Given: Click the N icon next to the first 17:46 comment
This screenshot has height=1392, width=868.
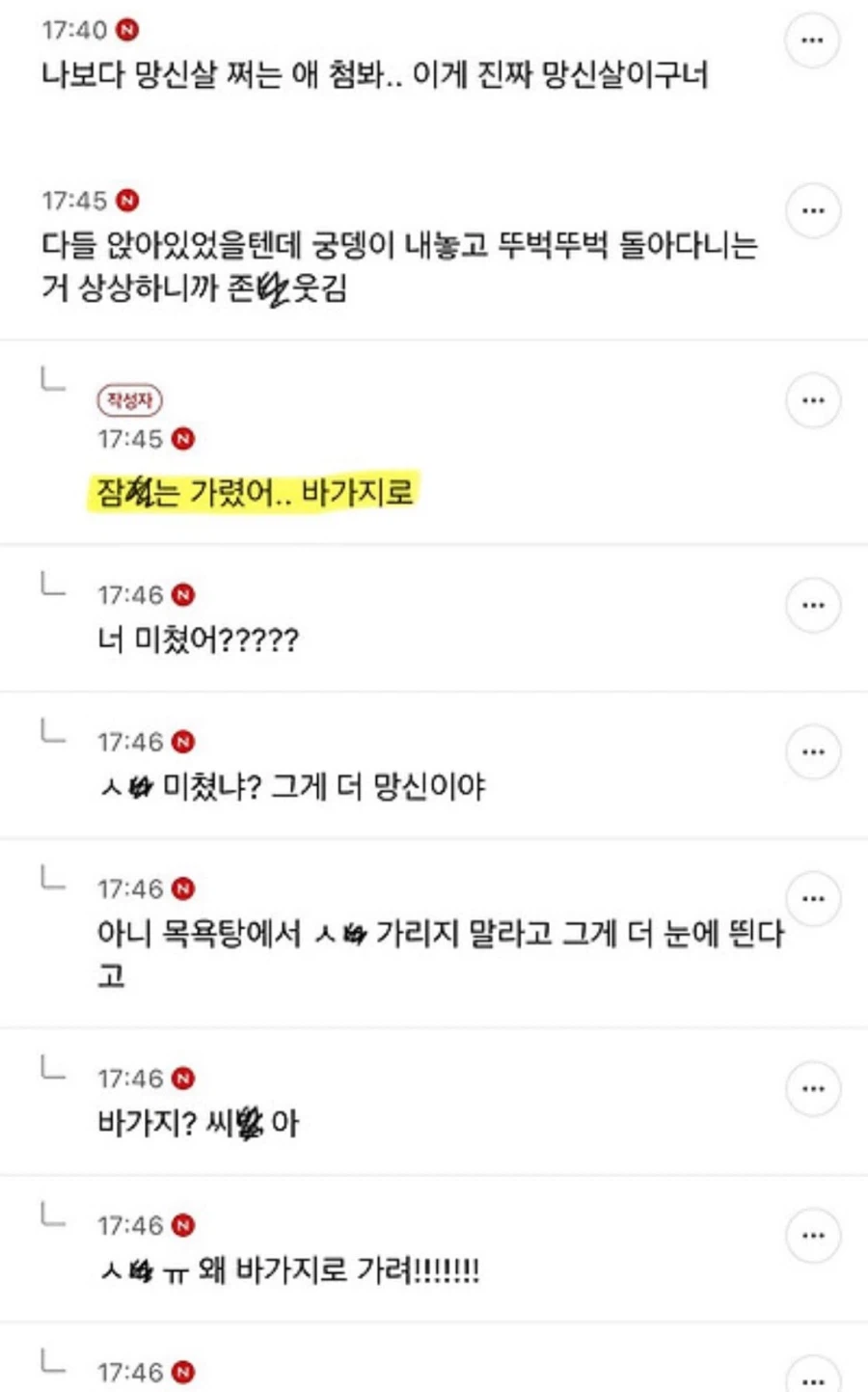Looking at the screenshot, I should tap(179, 595).
